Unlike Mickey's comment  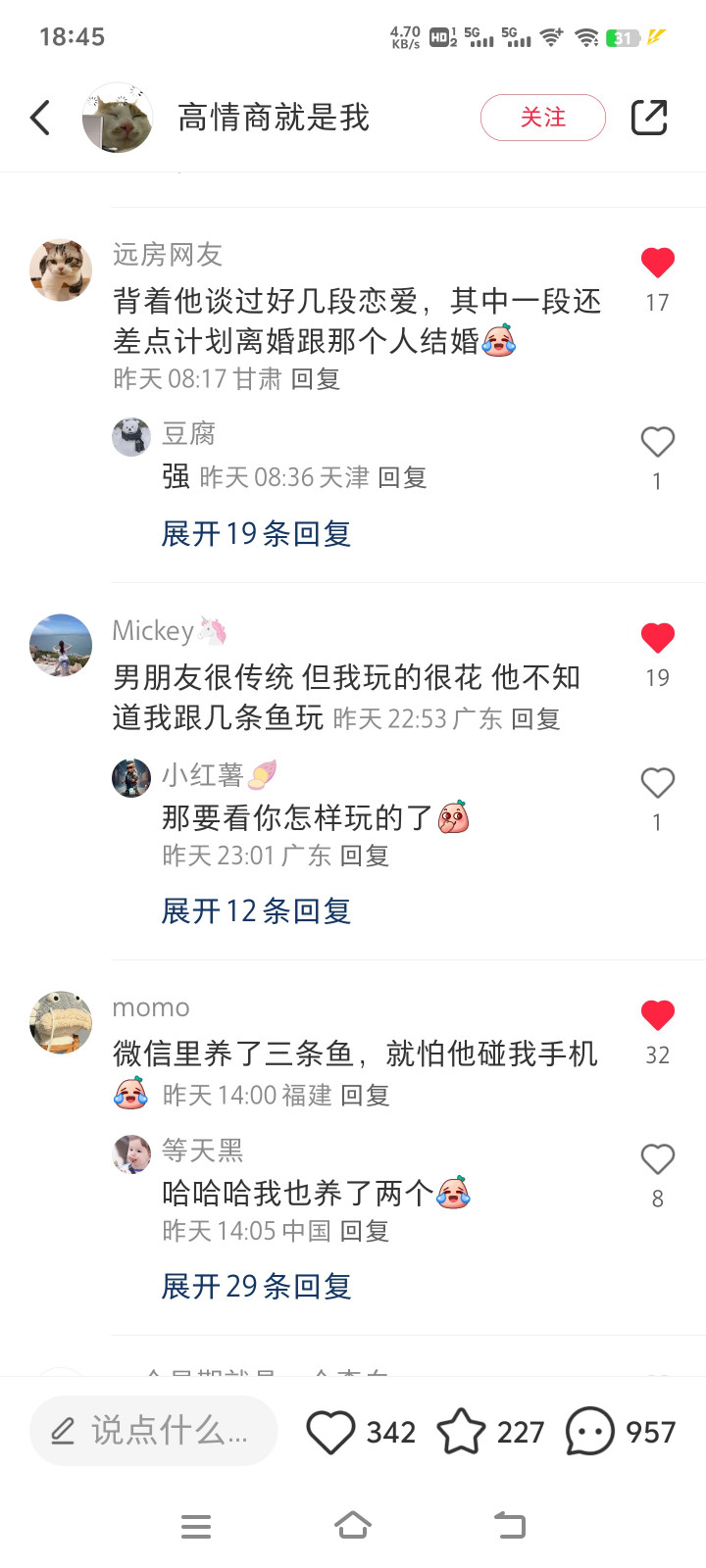(657, 638)
